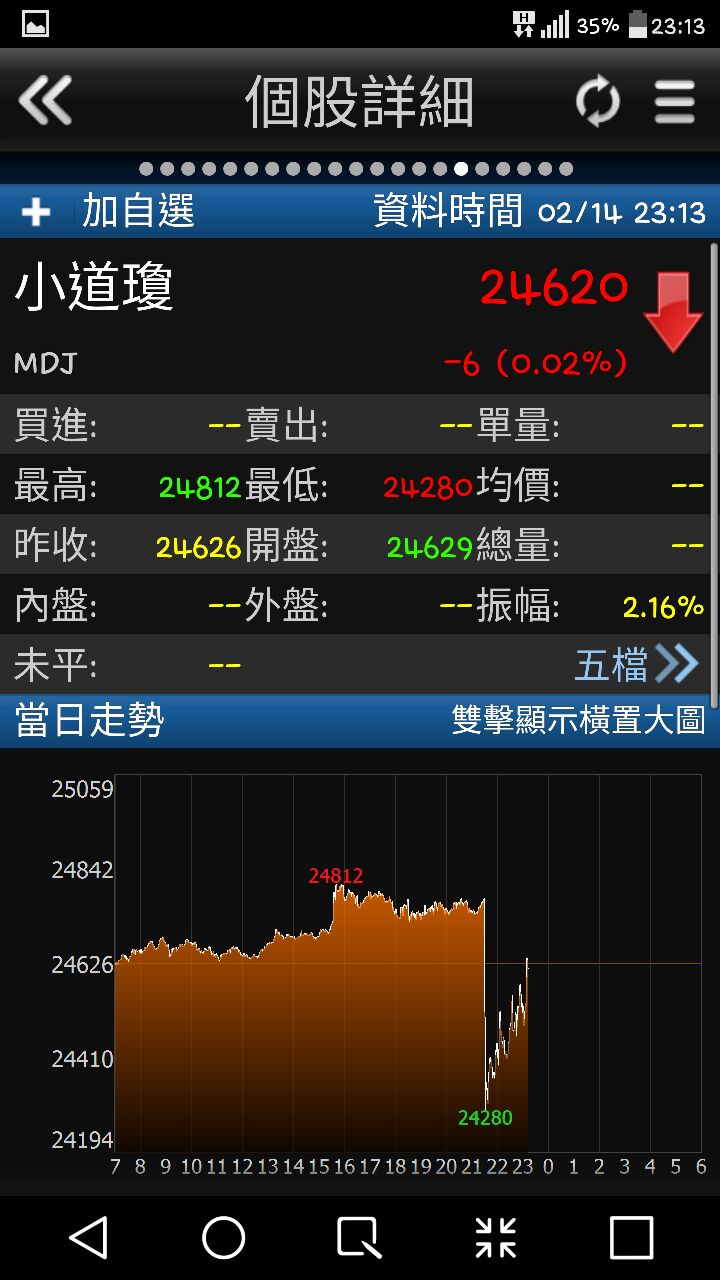The height and width of the screenshot is (1280, 720).
Task: Go back with the double-arrow icon
Action: (x=45, y=101)
